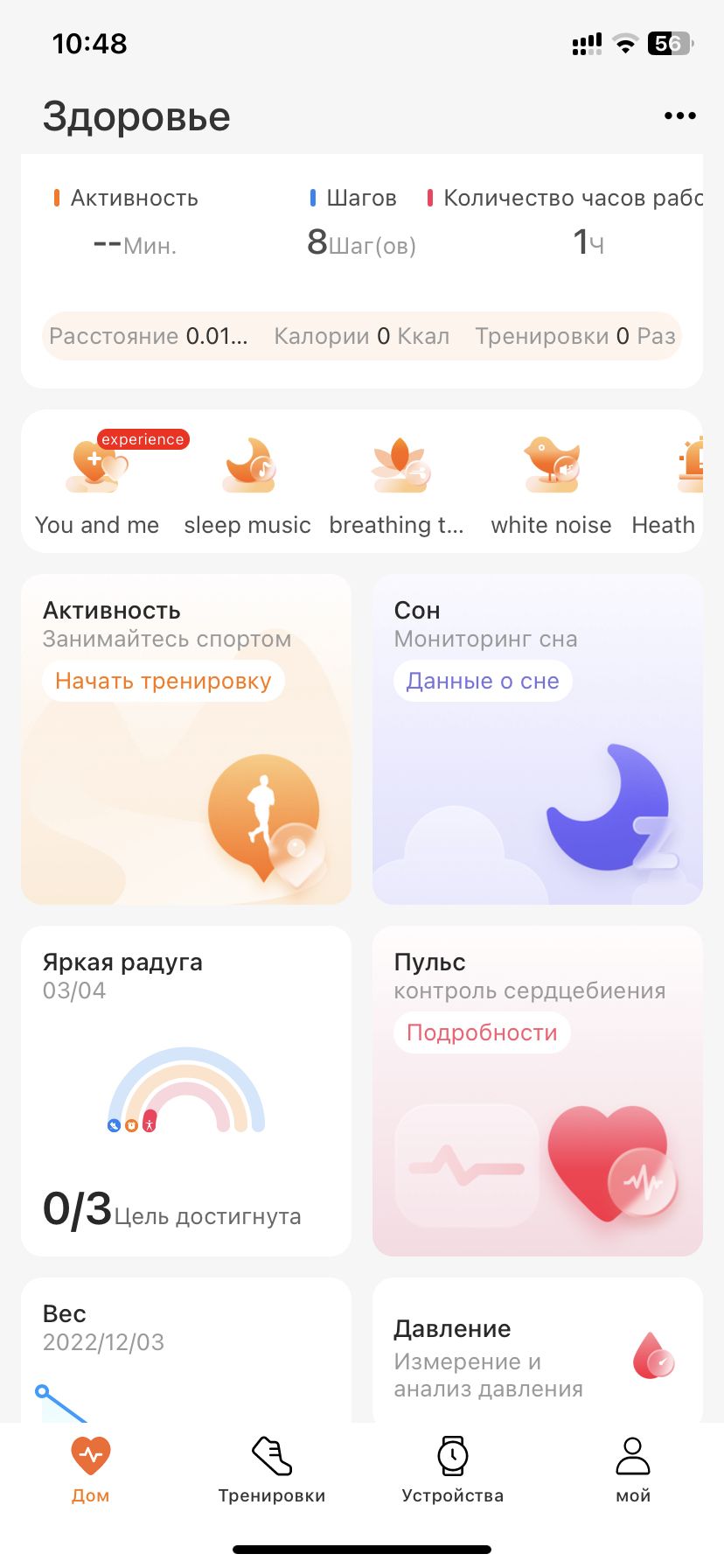The width and height of the screenshot is (724, 1568).
Task: Open the Давление blood pressure card
Action: [x=538, y=1350]
